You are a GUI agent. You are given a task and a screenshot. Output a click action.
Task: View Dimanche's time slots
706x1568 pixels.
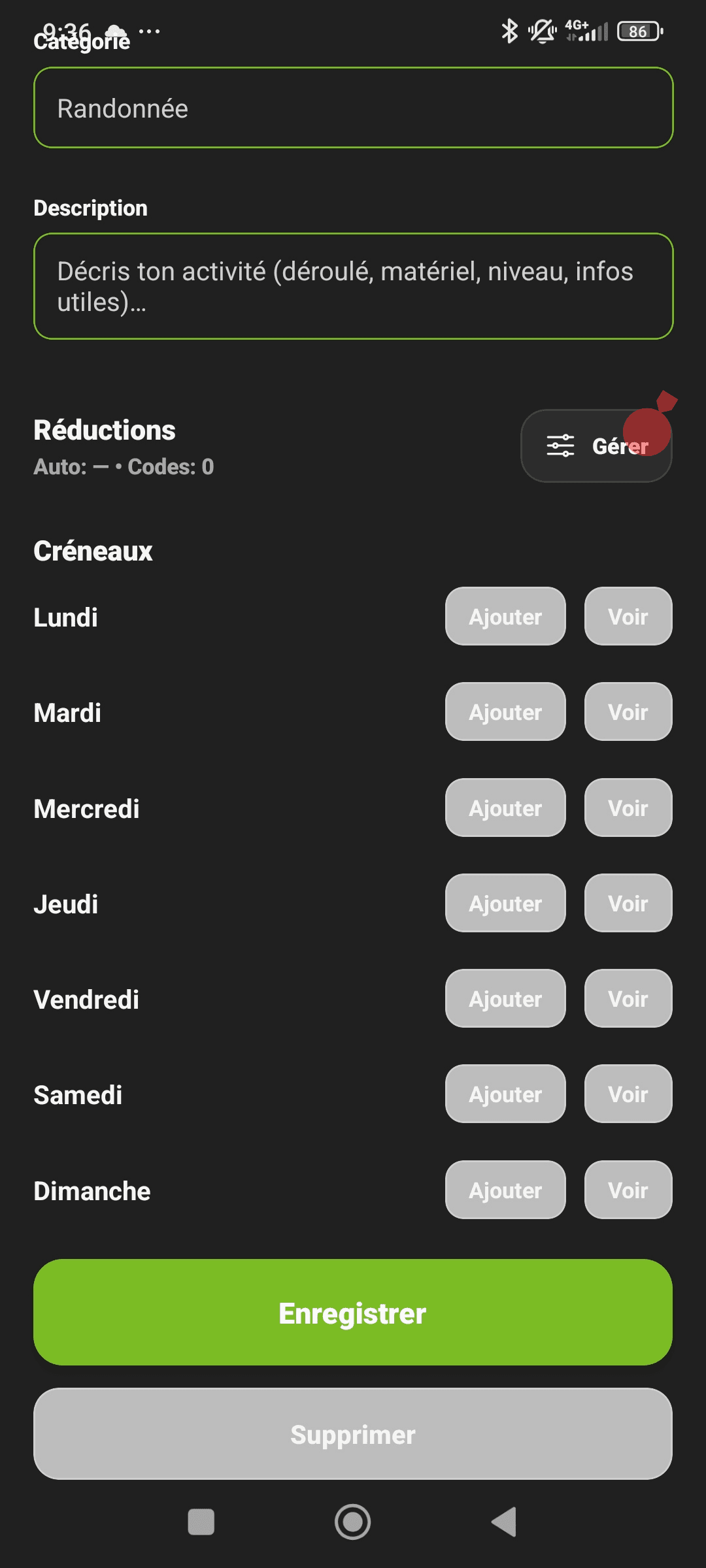[628, 1190]
